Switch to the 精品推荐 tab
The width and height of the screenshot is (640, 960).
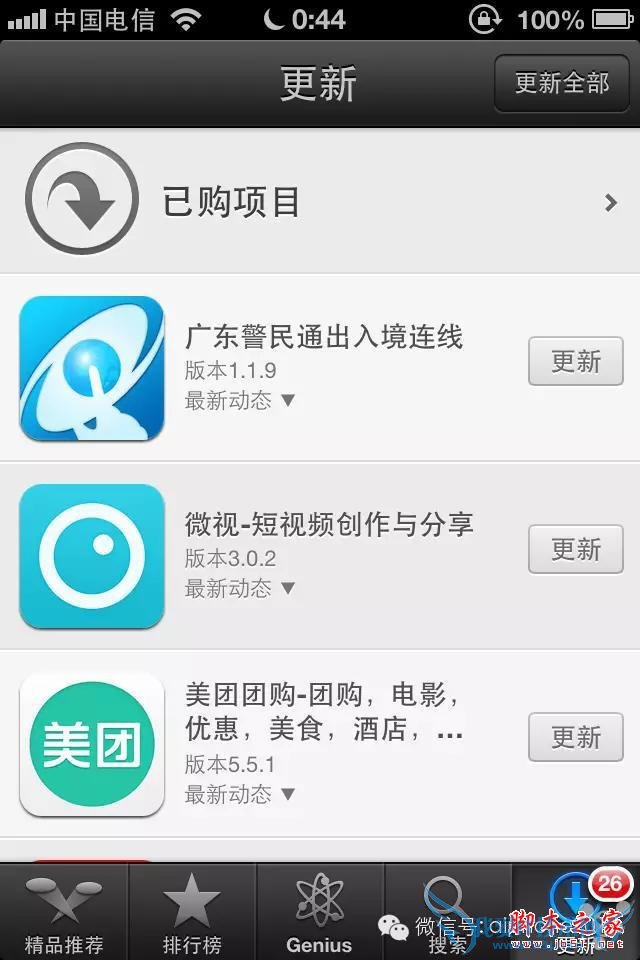click(64, 912)
